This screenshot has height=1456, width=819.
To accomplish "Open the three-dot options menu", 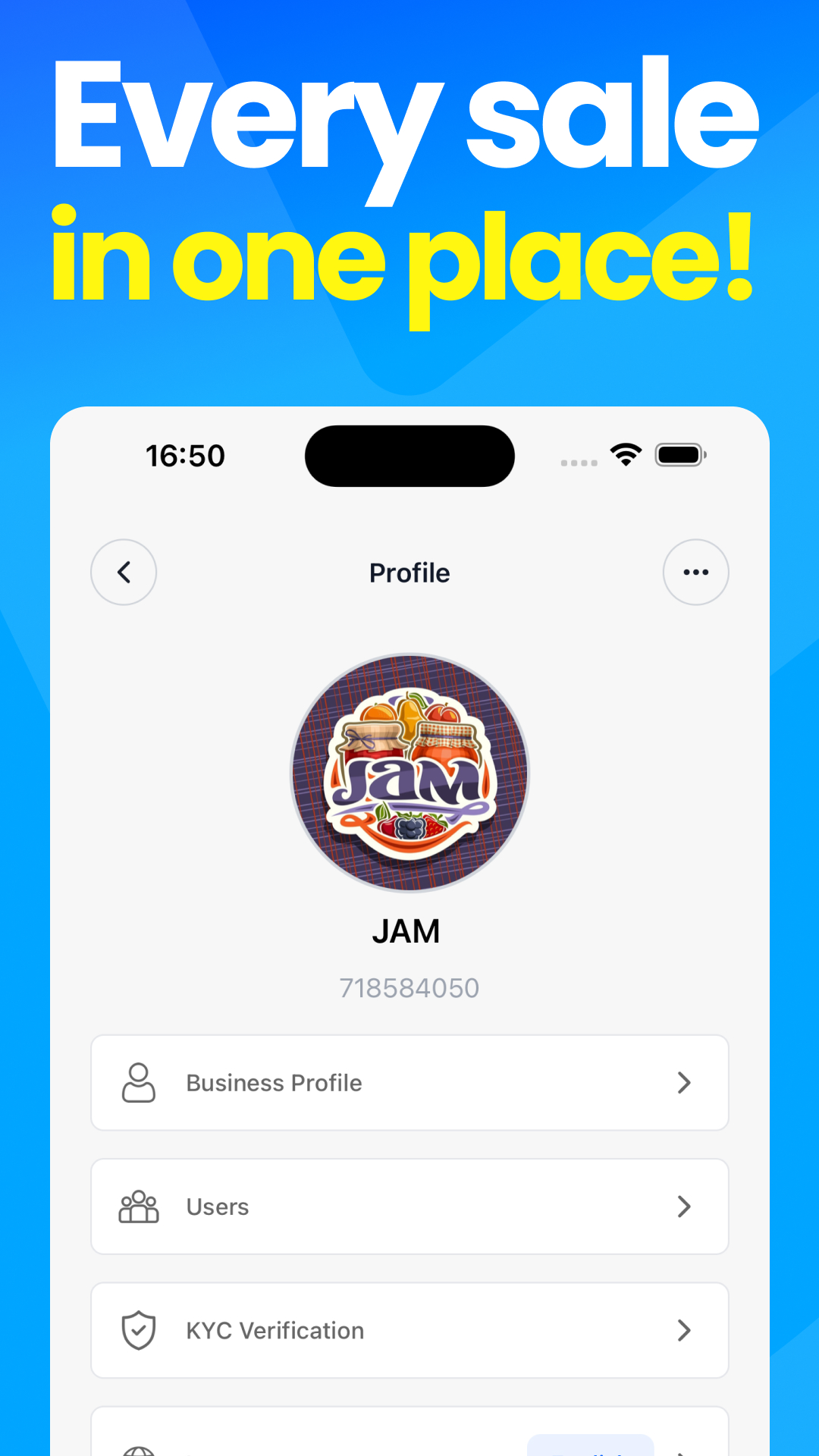I will point(695,572).
